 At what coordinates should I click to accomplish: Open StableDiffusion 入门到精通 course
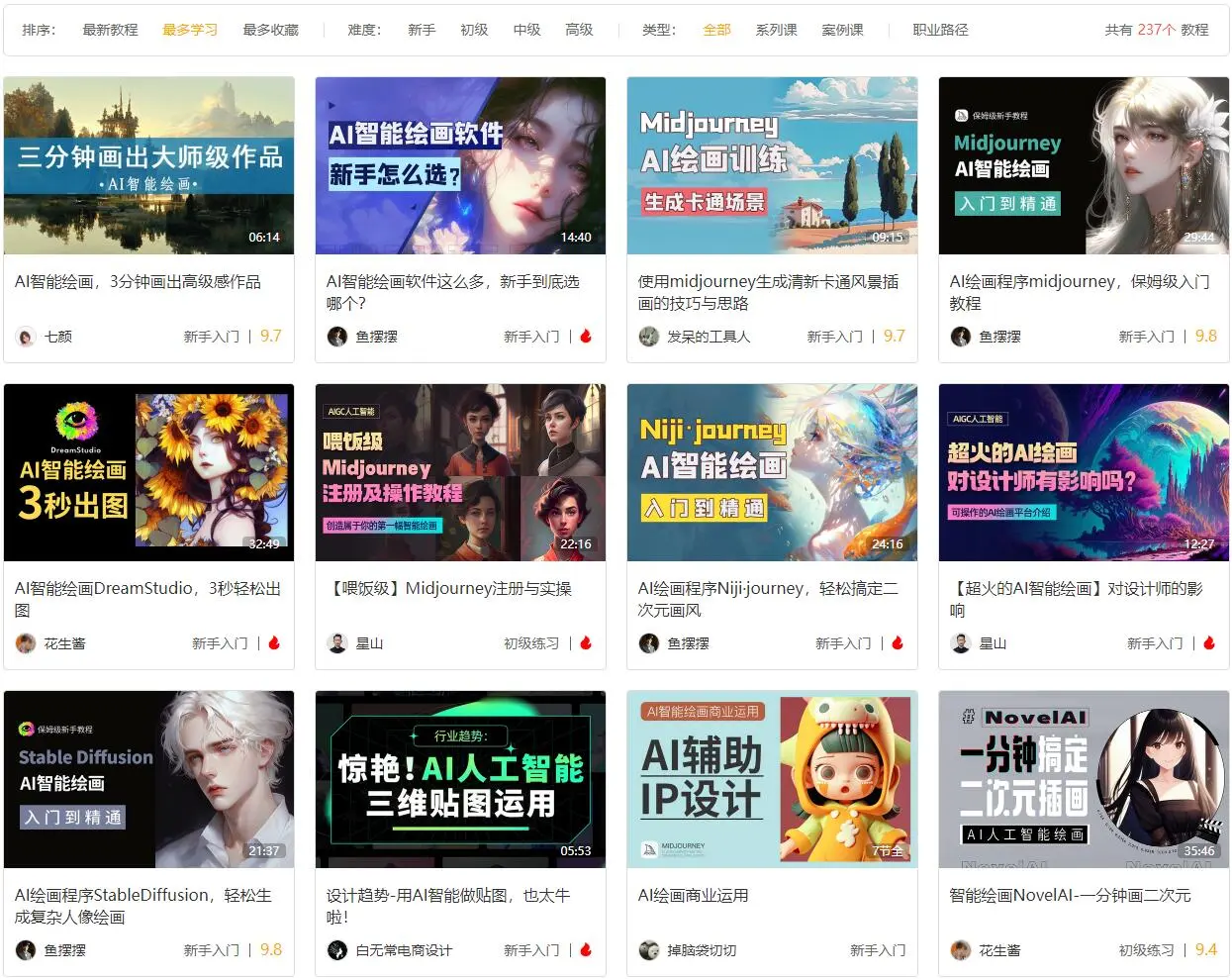pos(148,780)
